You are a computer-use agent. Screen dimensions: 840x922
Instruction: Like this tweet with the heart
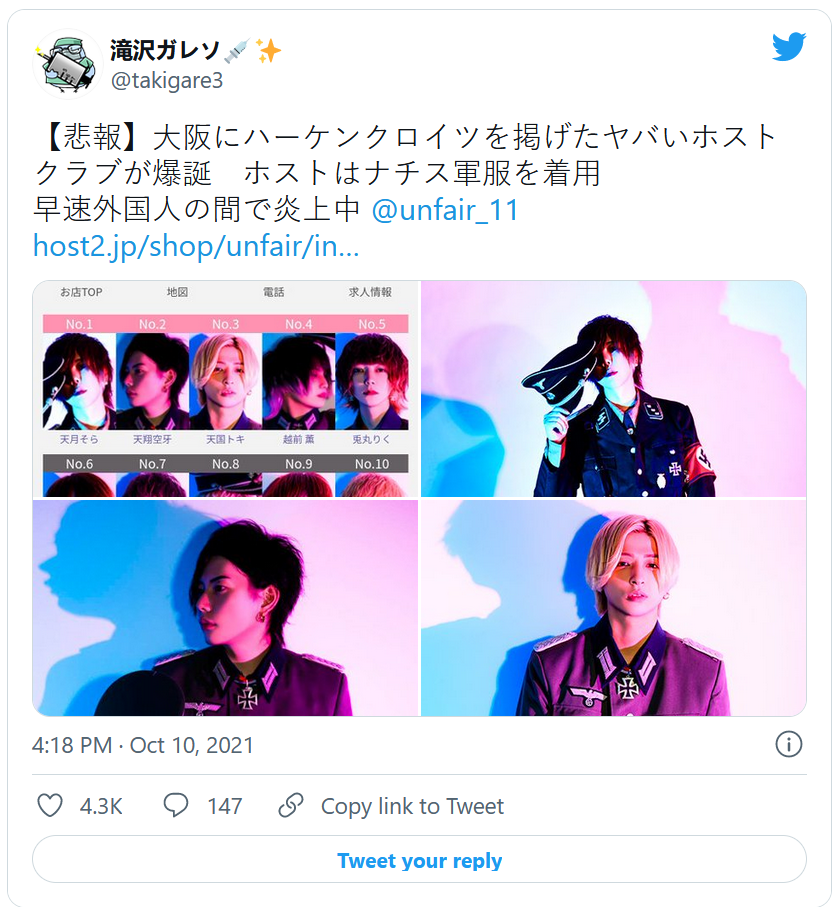50,806
